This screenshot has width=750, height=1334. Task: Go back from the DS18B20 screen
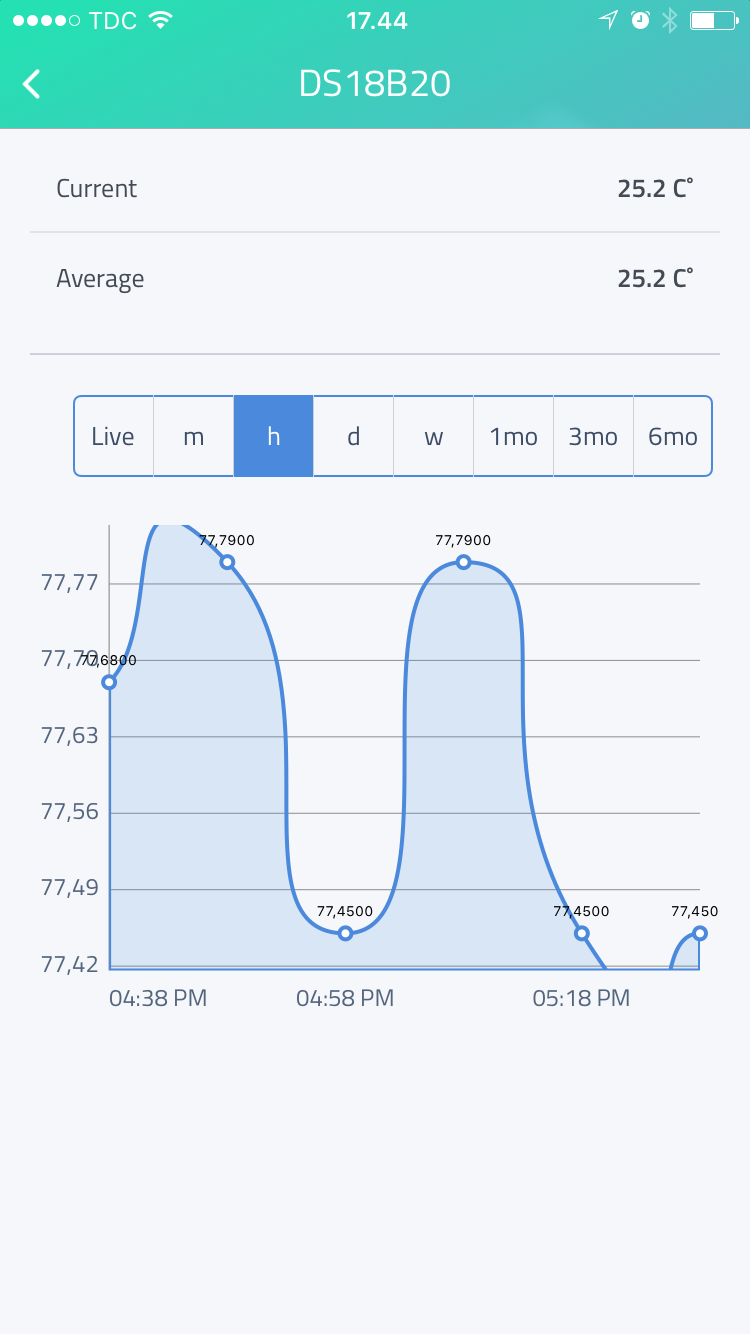pos(32,84)
